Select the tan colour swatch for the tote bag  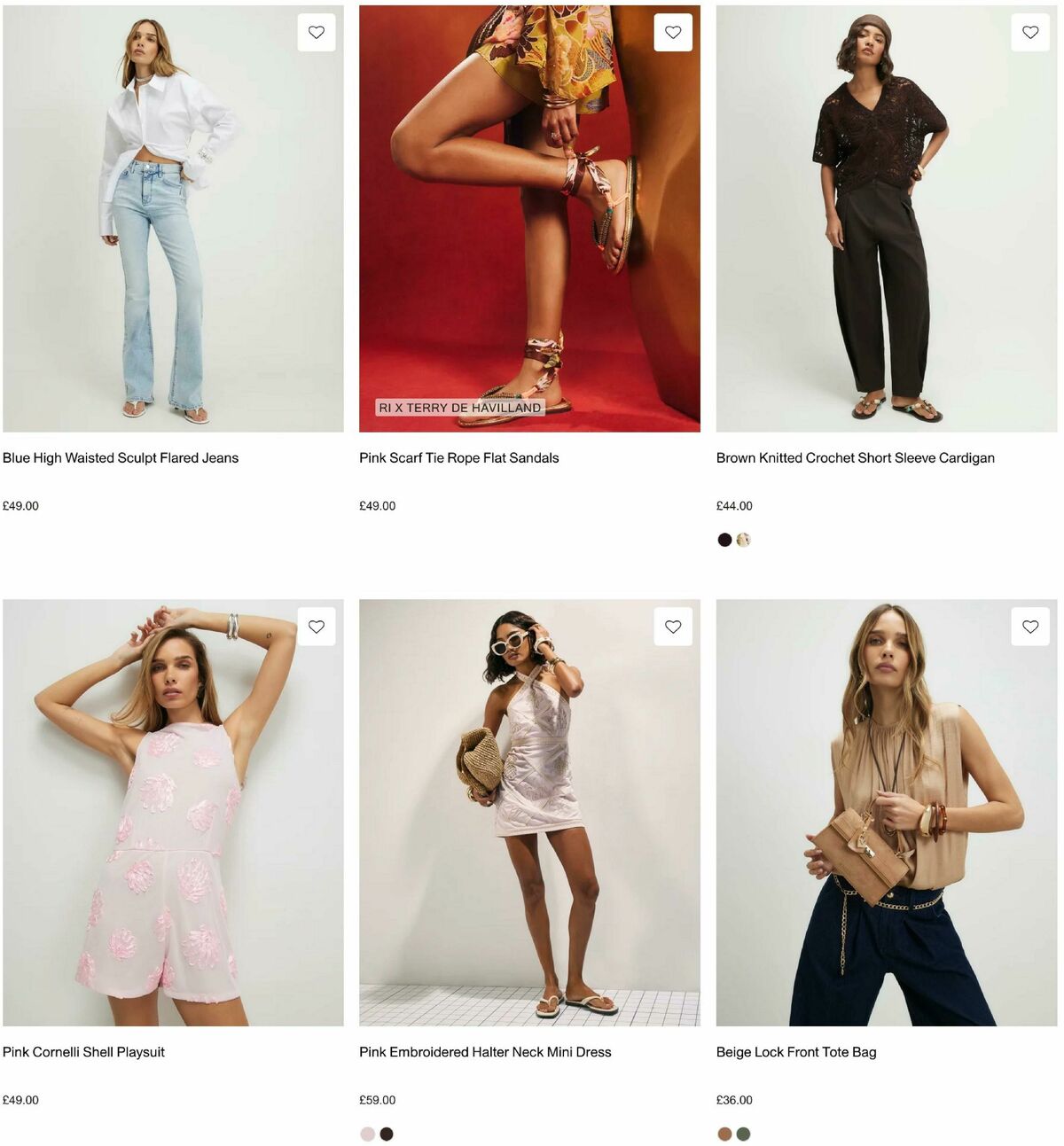pyautogui.click(x=724, y=1133)
